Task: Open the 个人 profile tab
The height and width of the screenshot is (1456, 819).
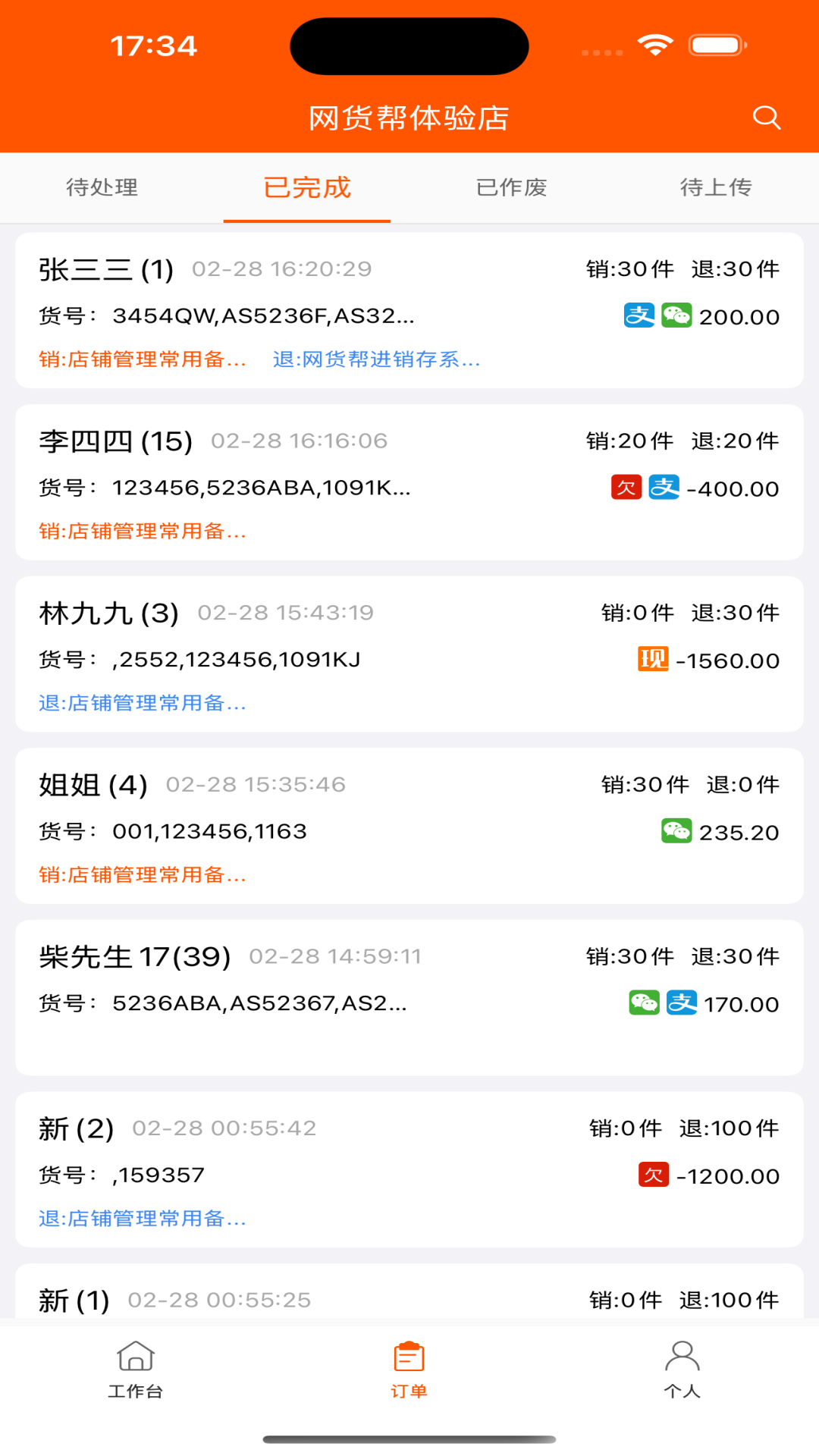Action: [x=682, y=1369]
